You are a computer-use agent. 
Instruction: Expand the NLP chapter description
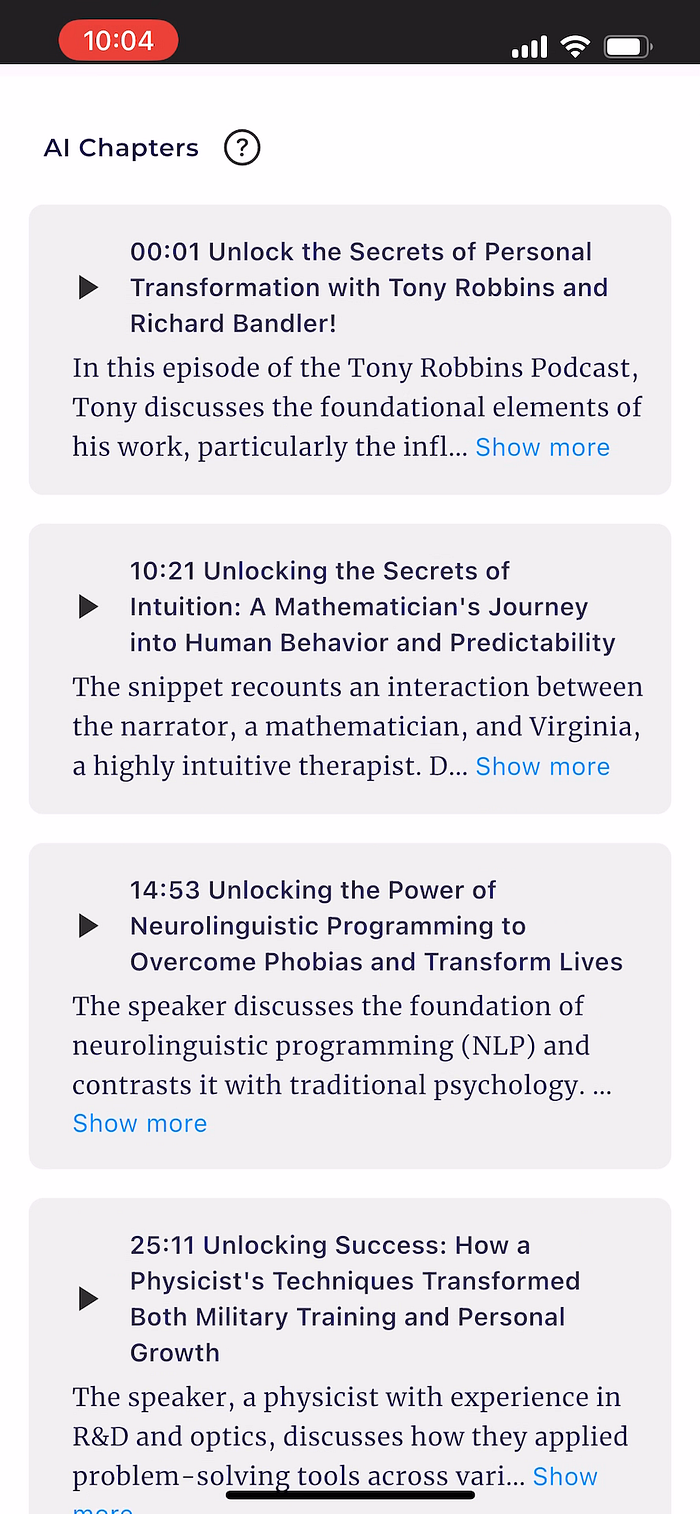pos(140,1123)
